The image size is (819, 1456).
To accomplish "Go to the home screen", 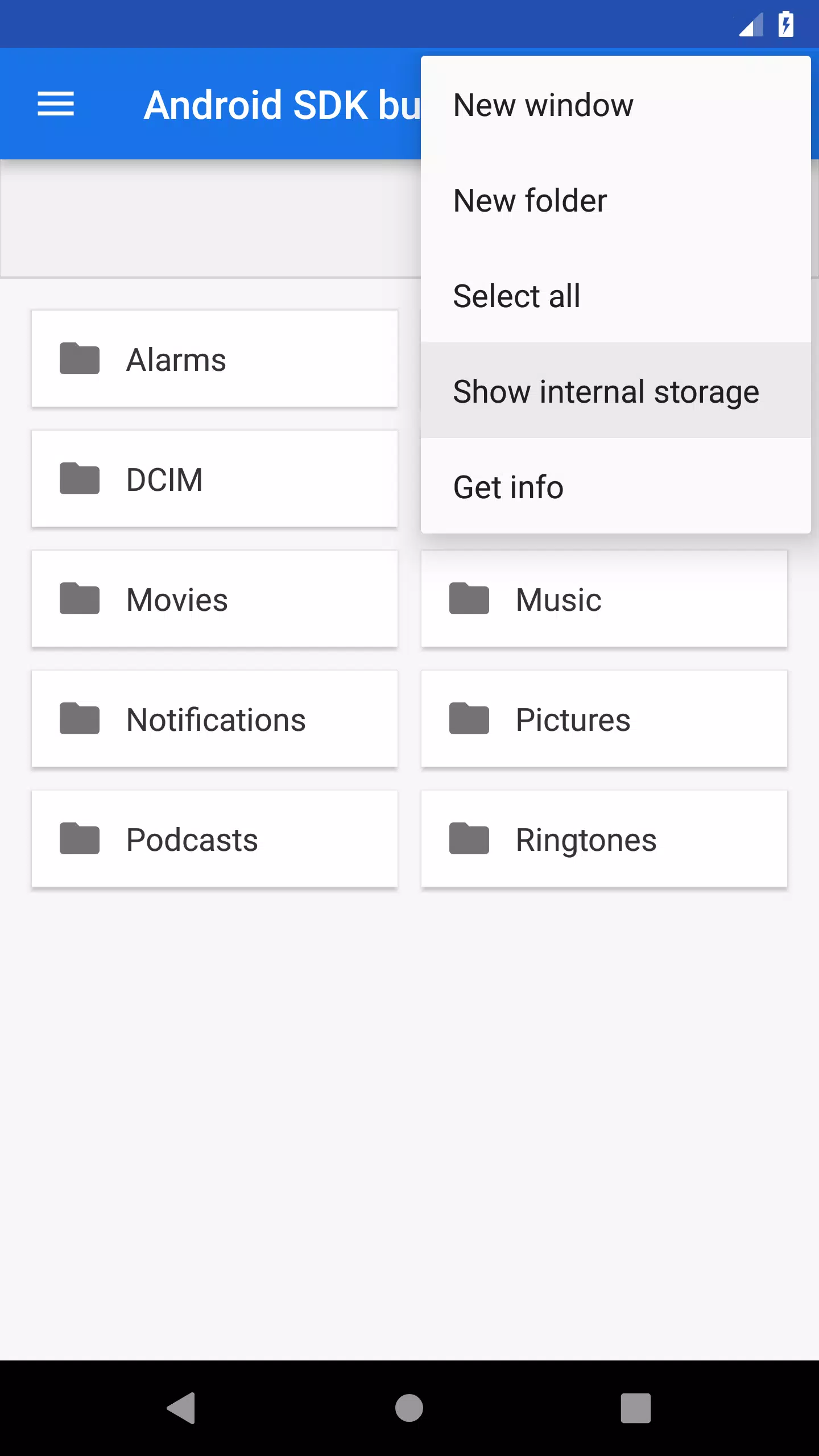I will (x=409, y=1408).
